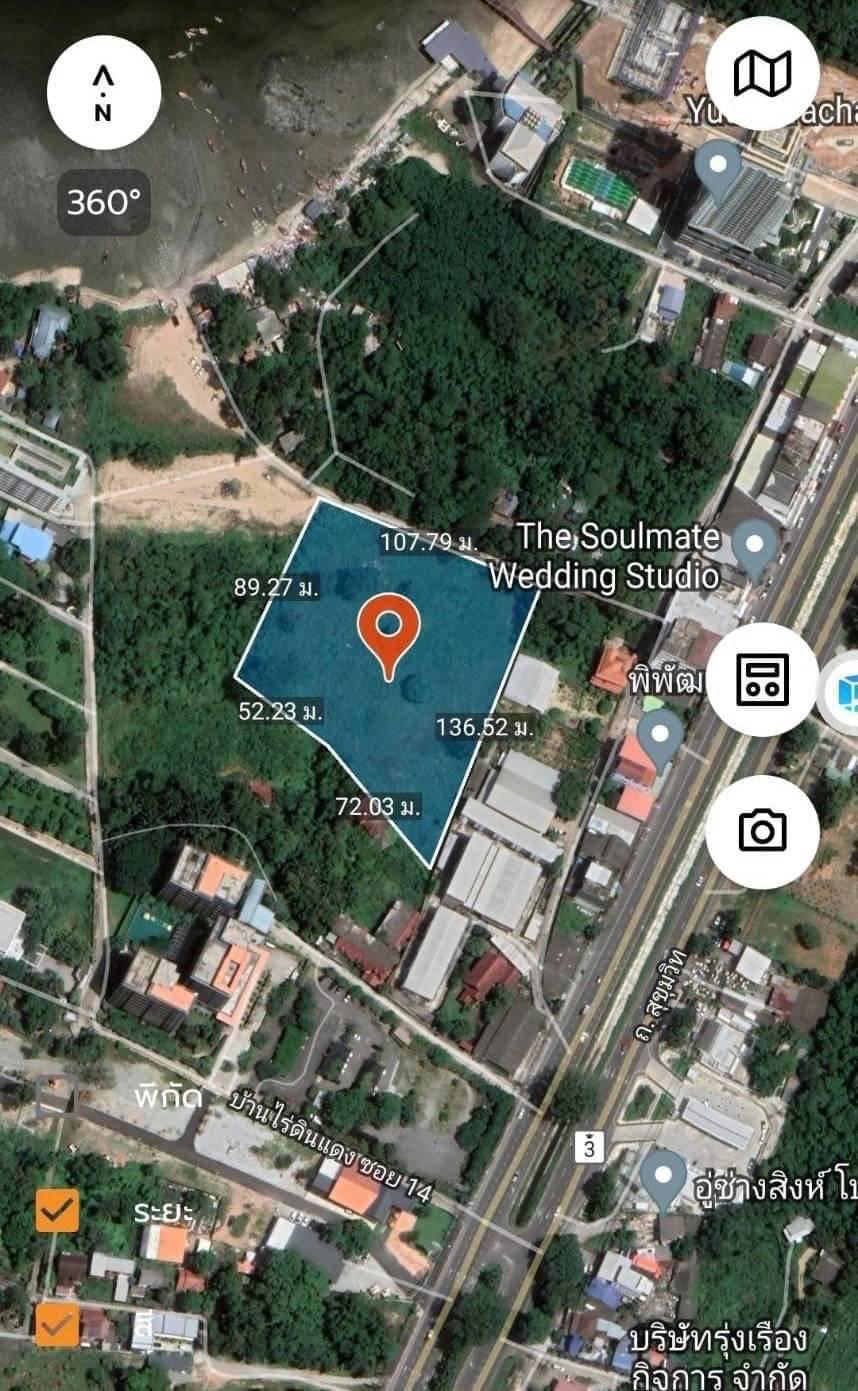Tap the 360° view button
Viewport: 858px width, 1391px height.
[x=103, y=203]
